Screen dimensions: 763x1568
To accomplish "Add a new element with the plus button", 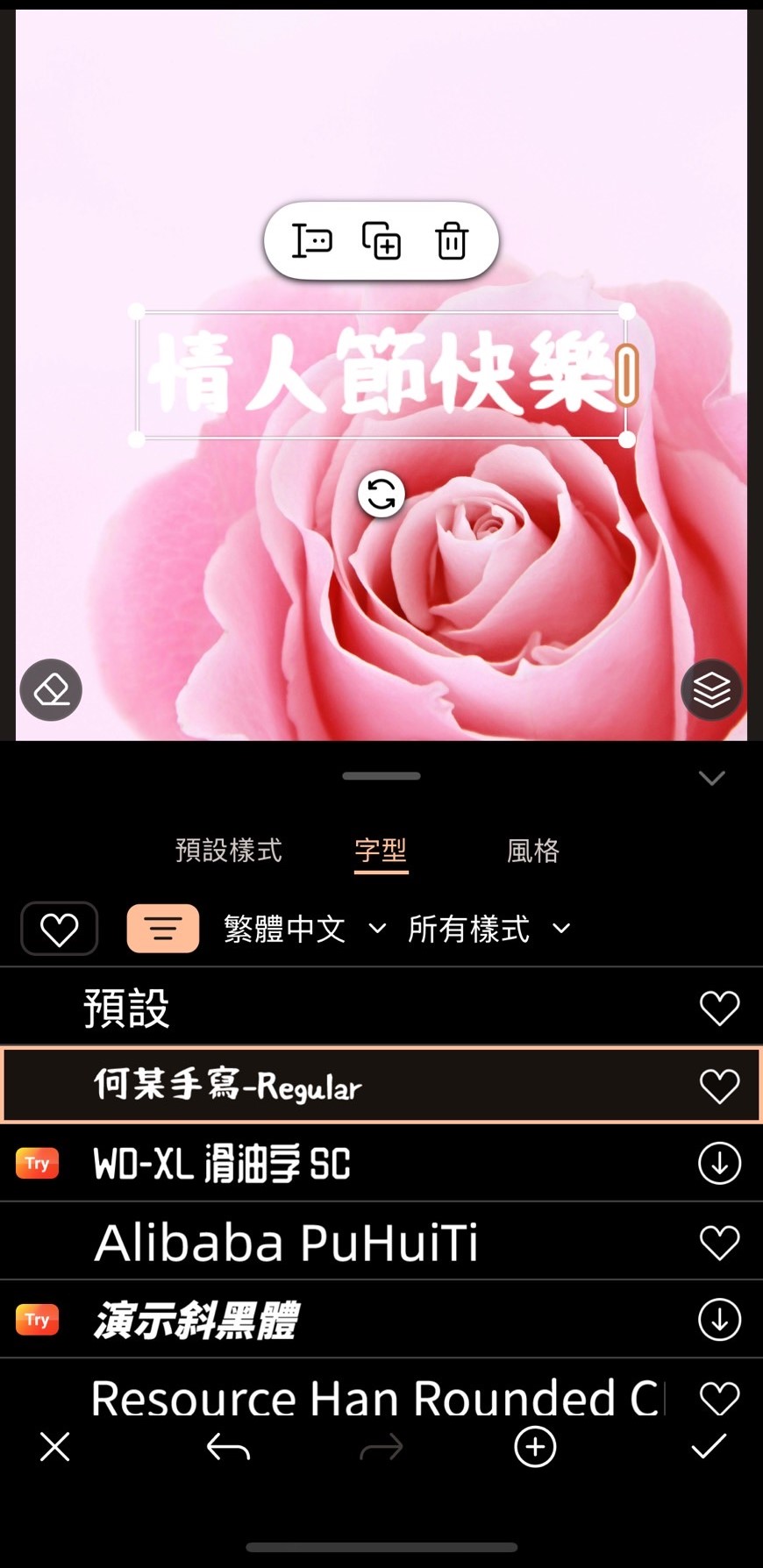I will 534,1448.
